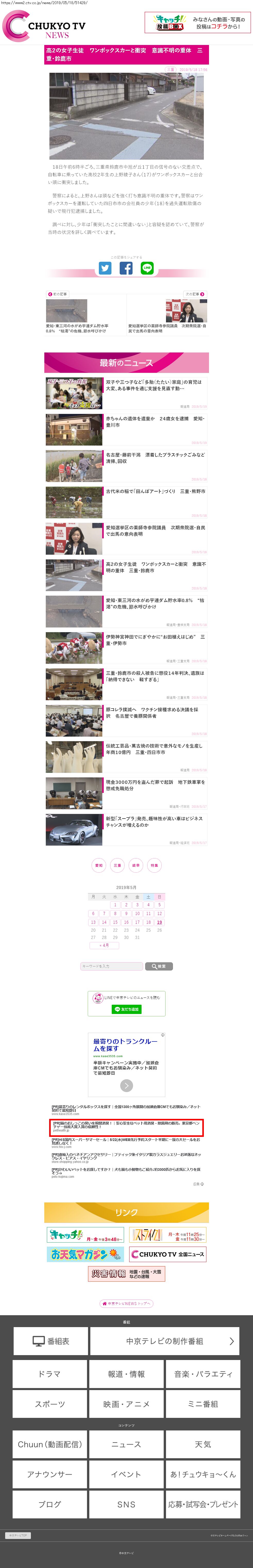Select the 特集 filter
The height and width of the screenshot is (1568, 253).
[154, 865]
